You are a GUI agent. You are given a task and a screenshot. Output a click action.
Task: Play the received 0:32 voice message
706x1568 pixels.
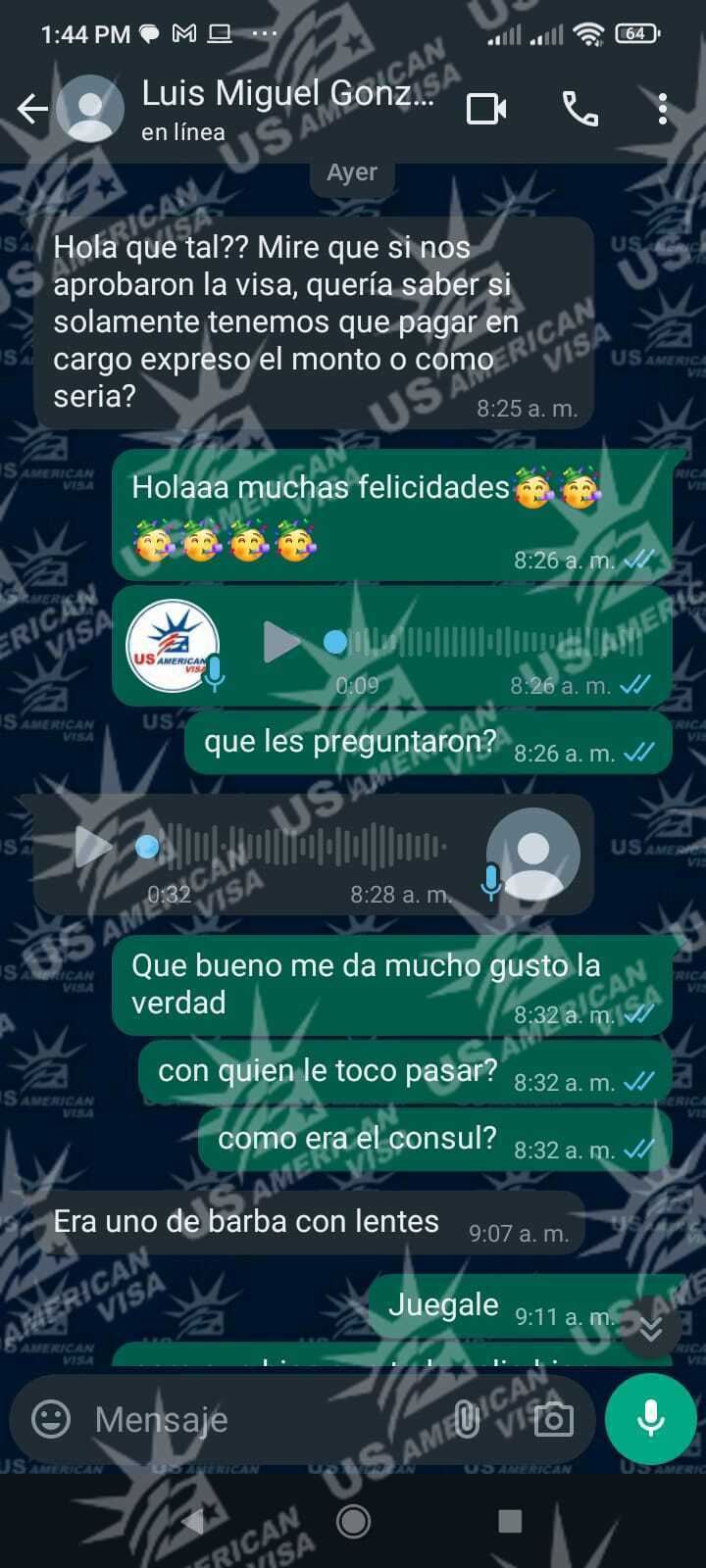coord(93,846)
